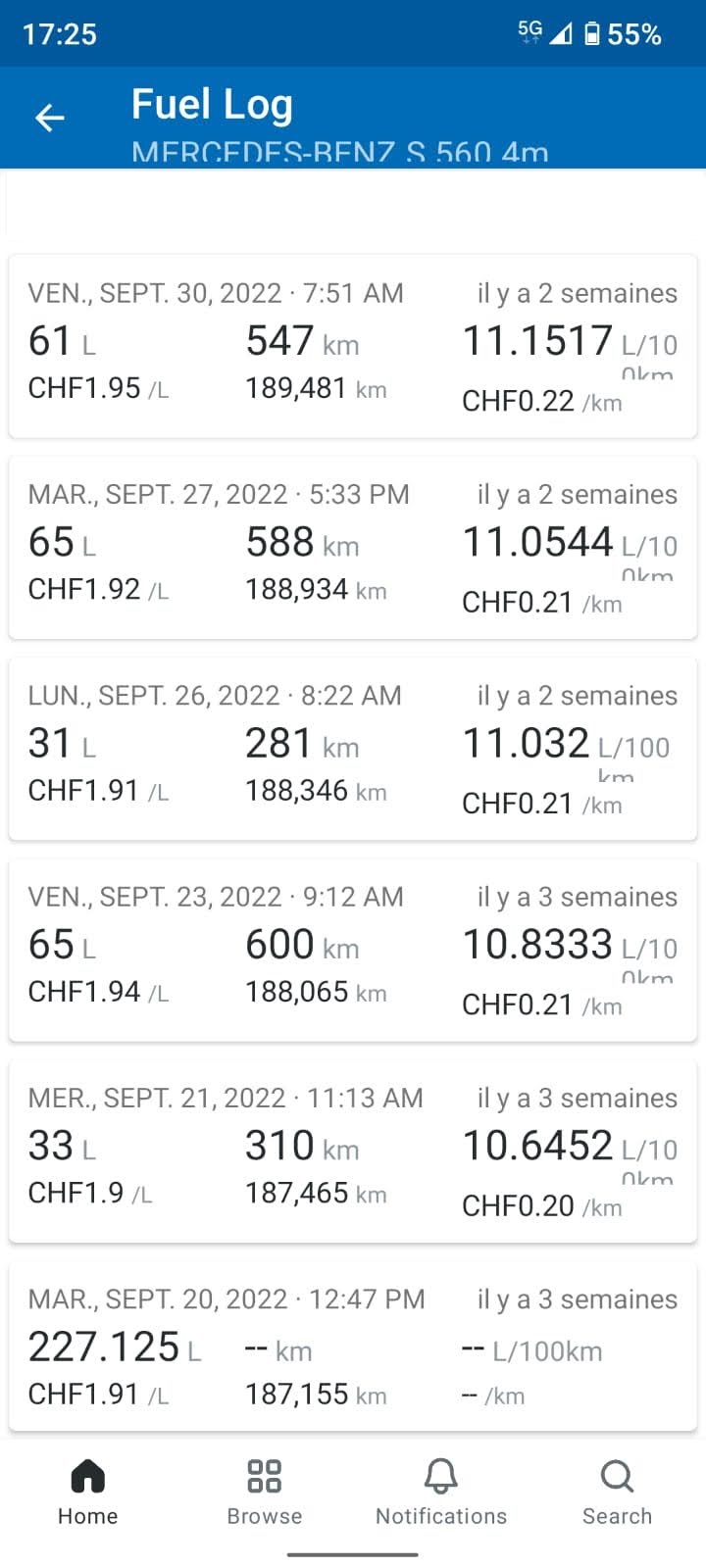Switch to the Browse tab
The height and width of the screenshot is (1568, 706).
tap(265, 1493)
